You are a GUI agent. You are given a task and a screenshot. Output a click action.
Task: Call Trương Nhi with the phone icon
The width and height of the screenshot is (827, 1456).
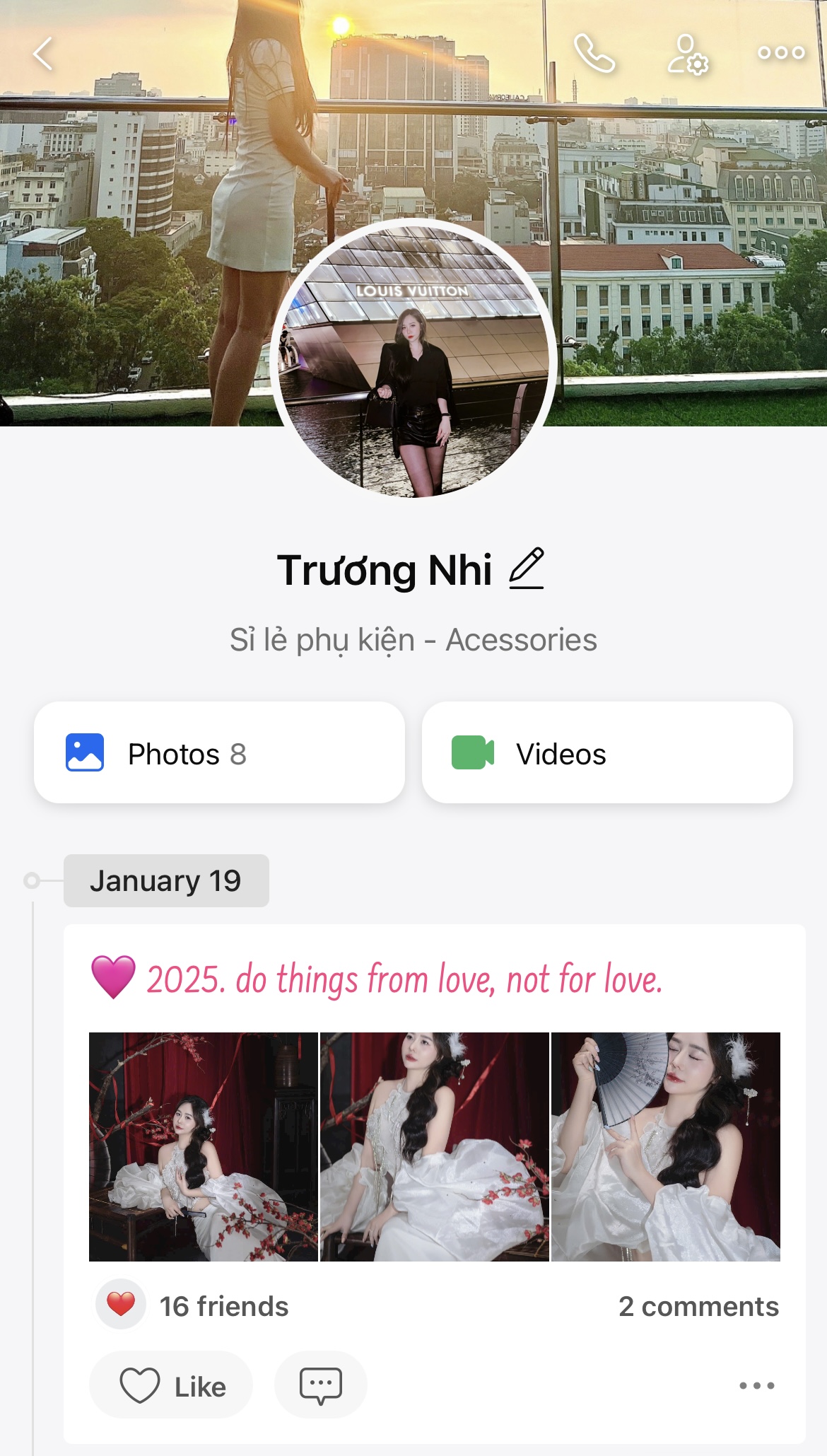[594, 54]
